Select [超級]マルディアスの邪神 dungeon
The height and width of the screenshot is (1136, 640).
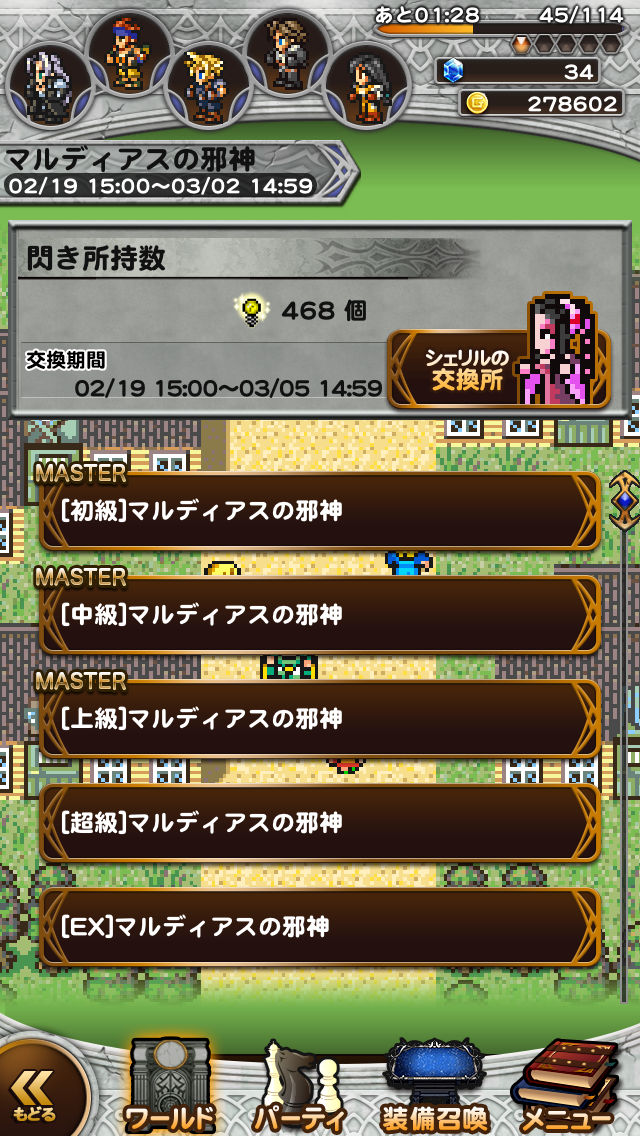coord(320,823)
